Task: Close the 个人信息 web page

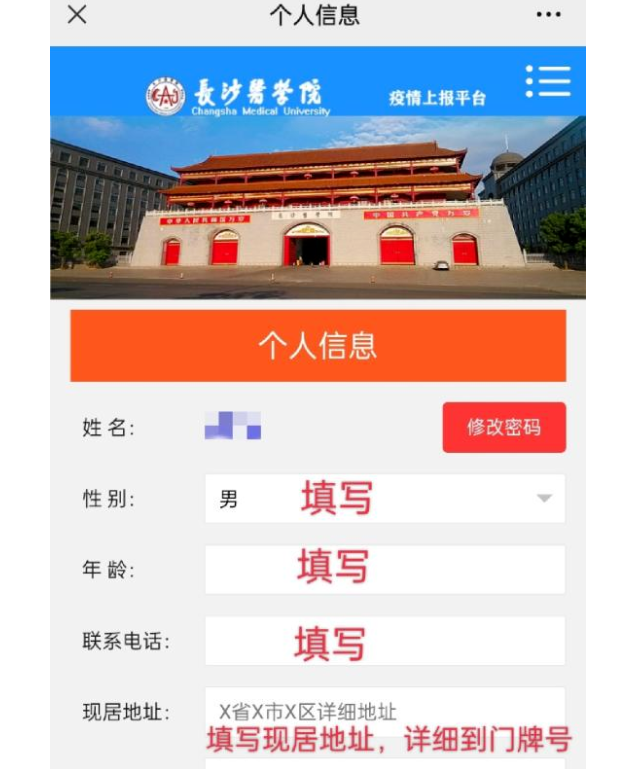Action: pos(76,15)
